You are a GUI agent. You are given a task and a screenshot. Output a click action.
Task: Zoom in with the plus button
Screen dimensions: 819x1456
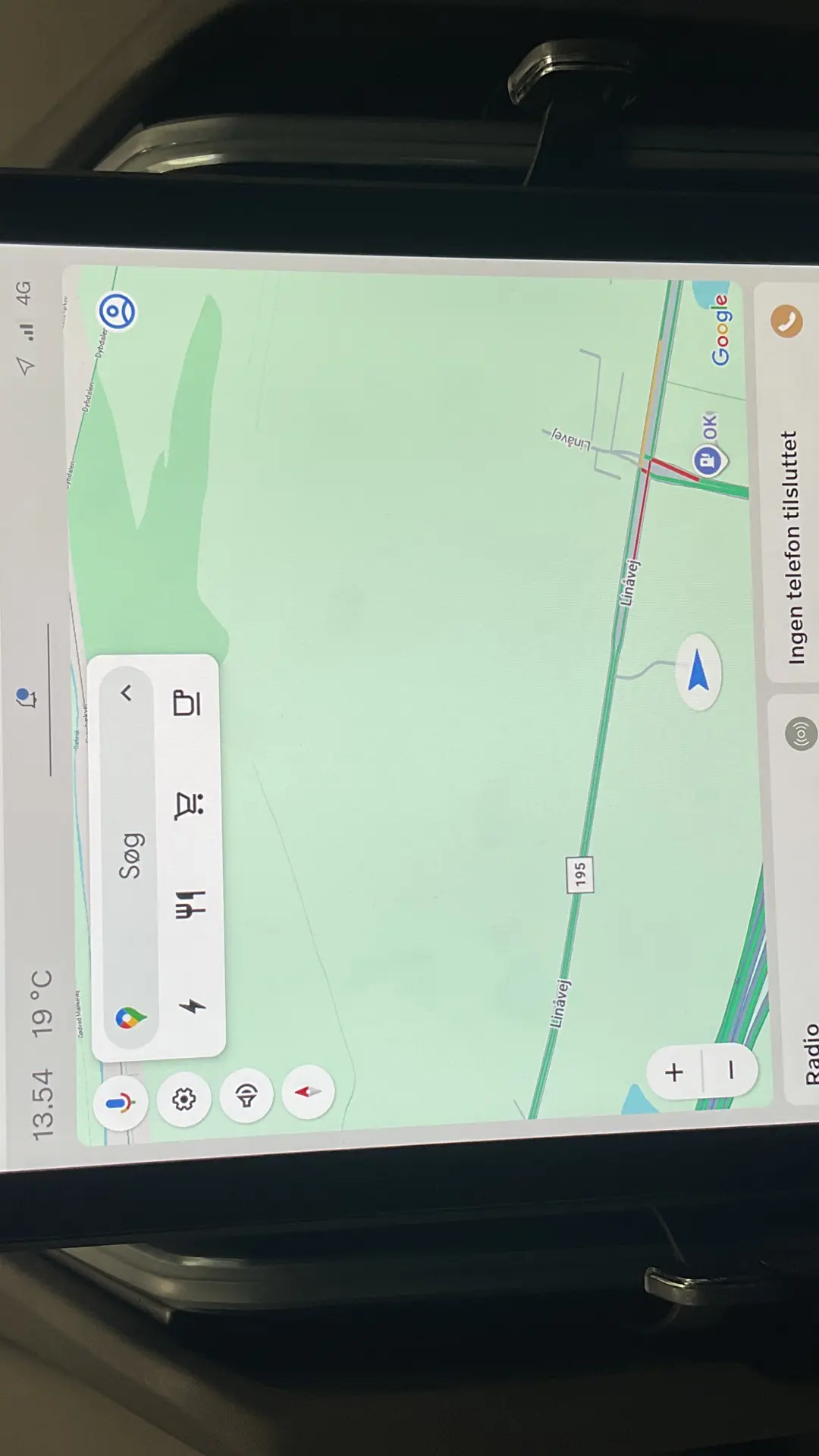673,1072
